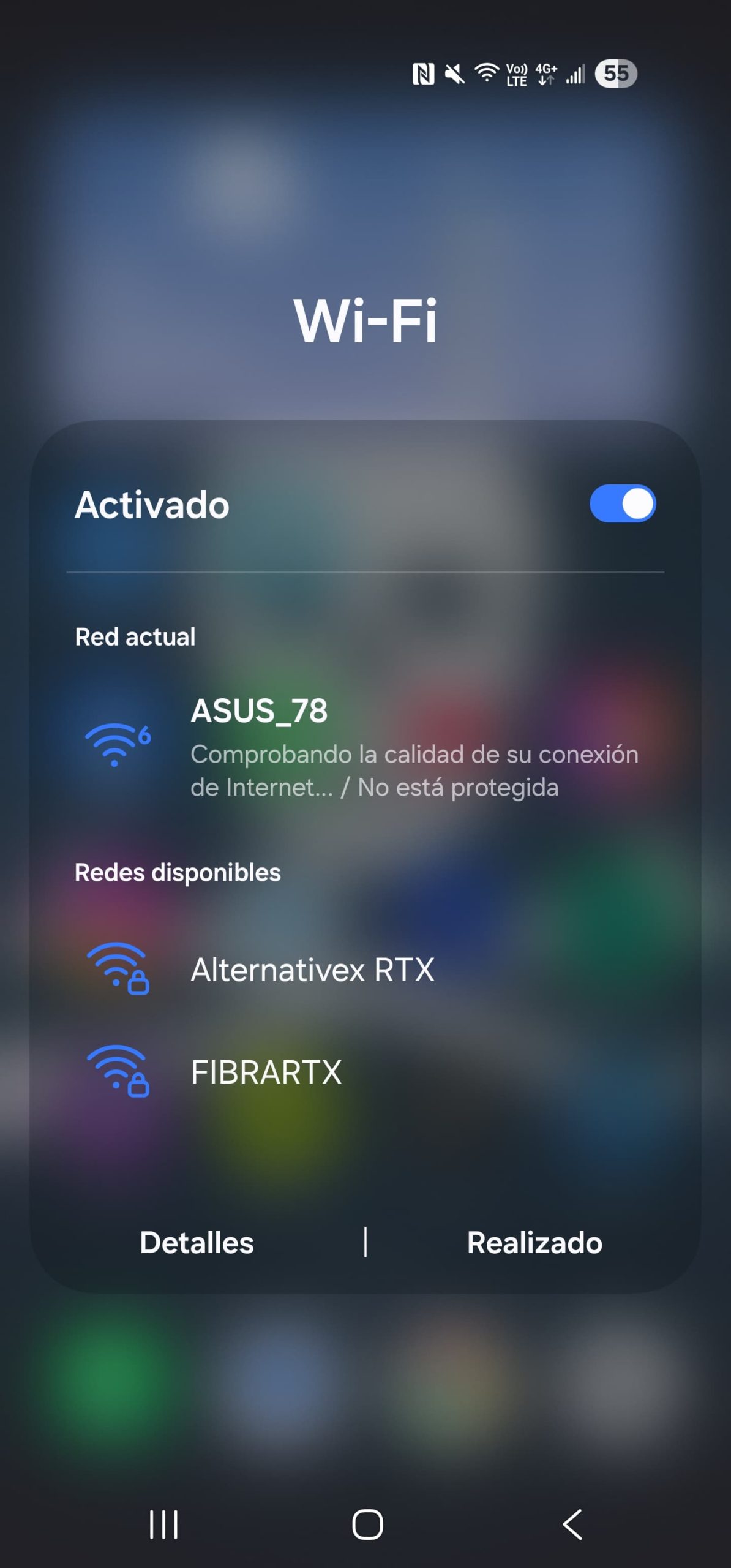Go to the home screen

(x=367, y=1524)
